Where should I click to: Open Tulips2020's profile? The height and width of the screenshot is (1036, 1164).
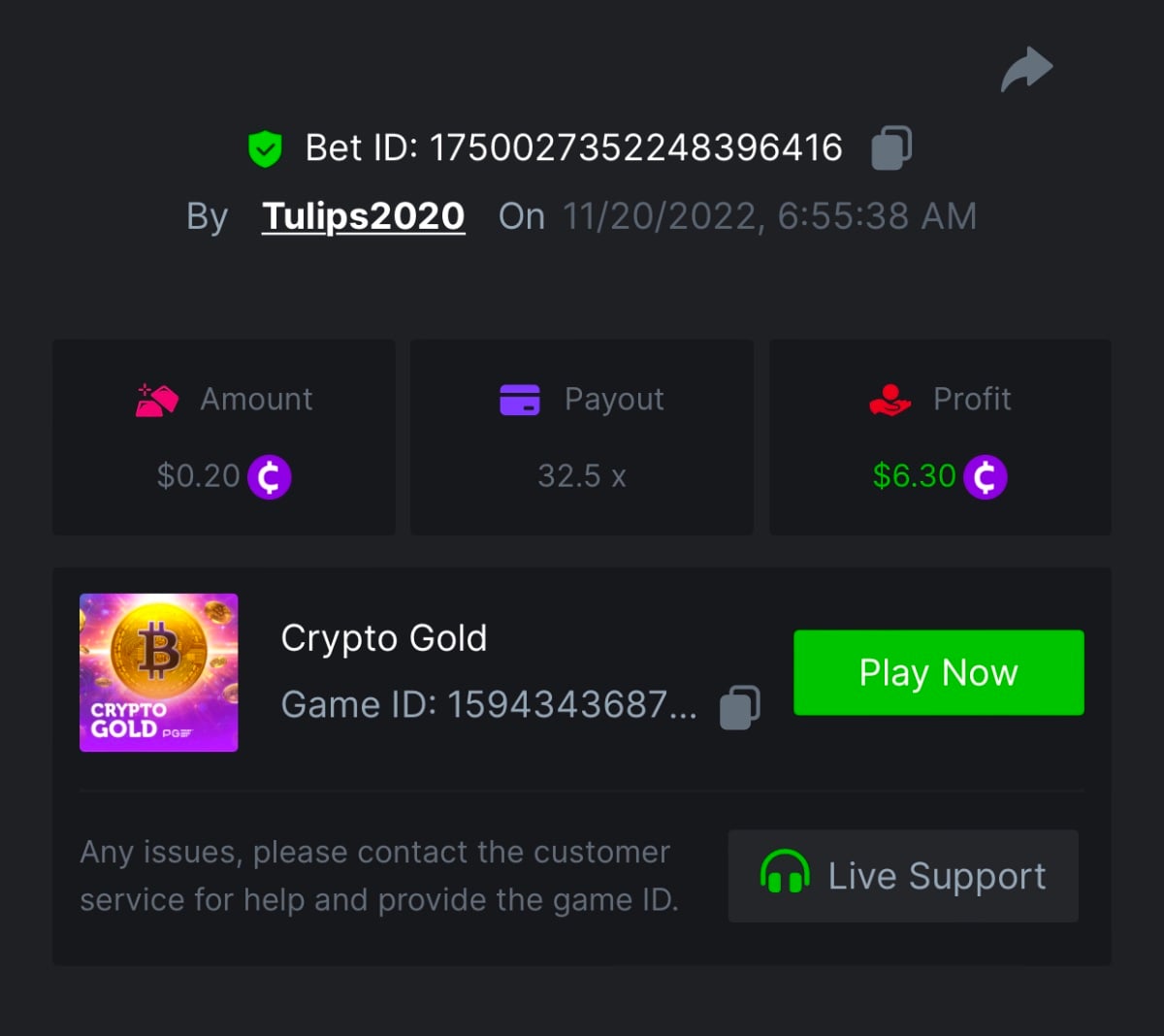click(x=363, y=216)
